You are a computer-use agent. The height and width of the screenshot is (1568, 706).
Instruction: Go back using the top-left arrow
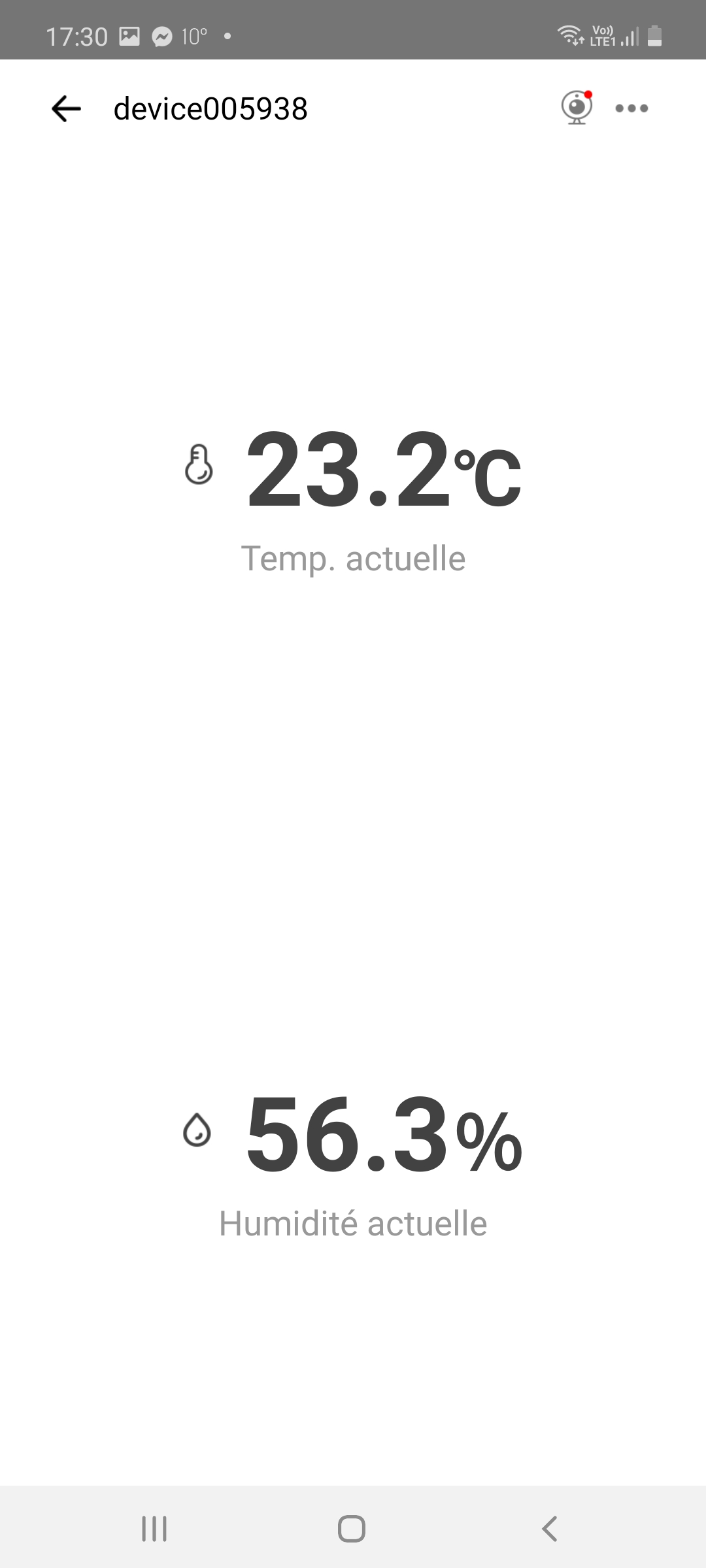[x=66, y=108]
